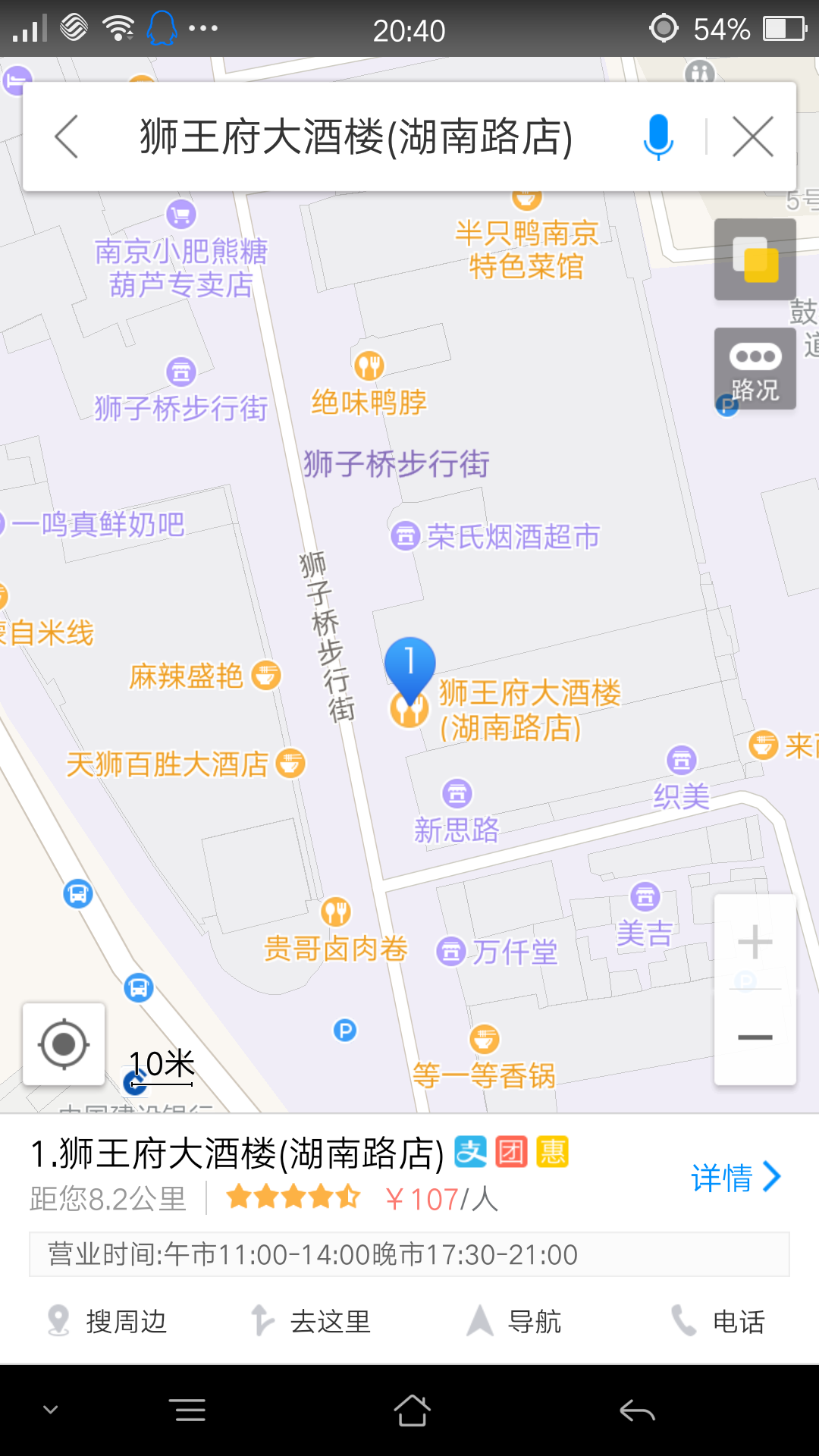Start voice search with microphone

point(657,137)
